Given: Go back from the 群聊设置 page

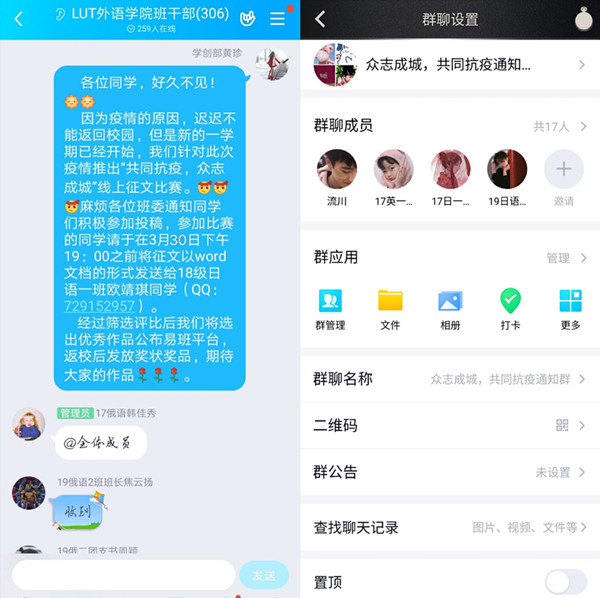Looking at the screenshot, I should [320, 19].
